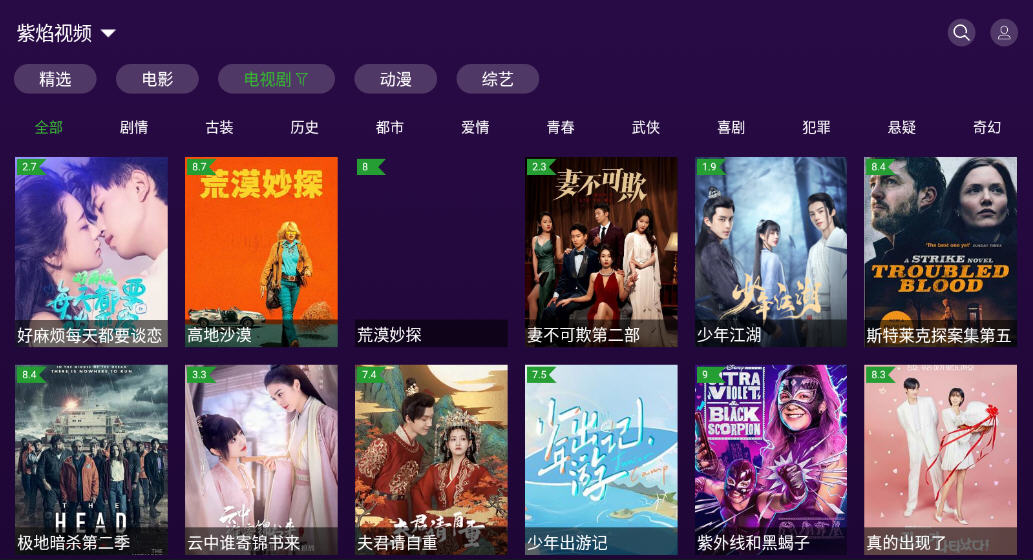Open the search icon
The width and height of the screenshot is (1033, 560).
point(961,33)
